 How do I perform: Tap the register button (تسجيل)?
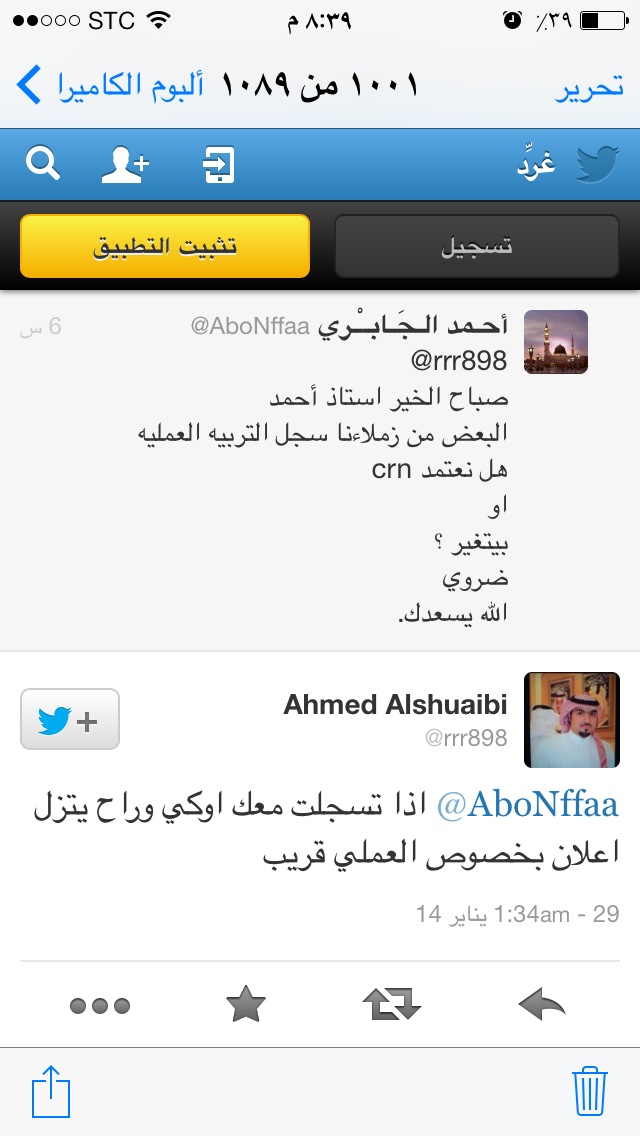(x=476, y=246)
